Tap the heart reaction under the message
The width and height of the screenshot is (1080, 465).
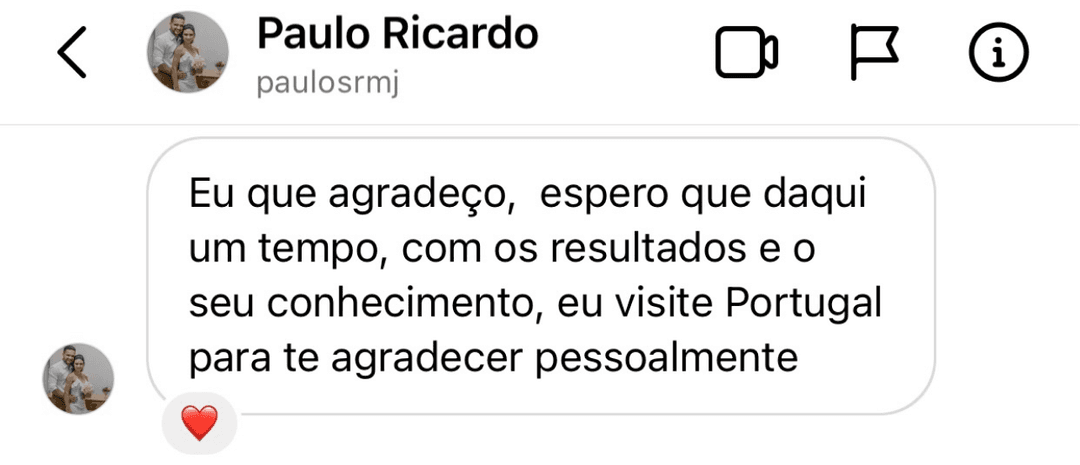coord(199,423)
